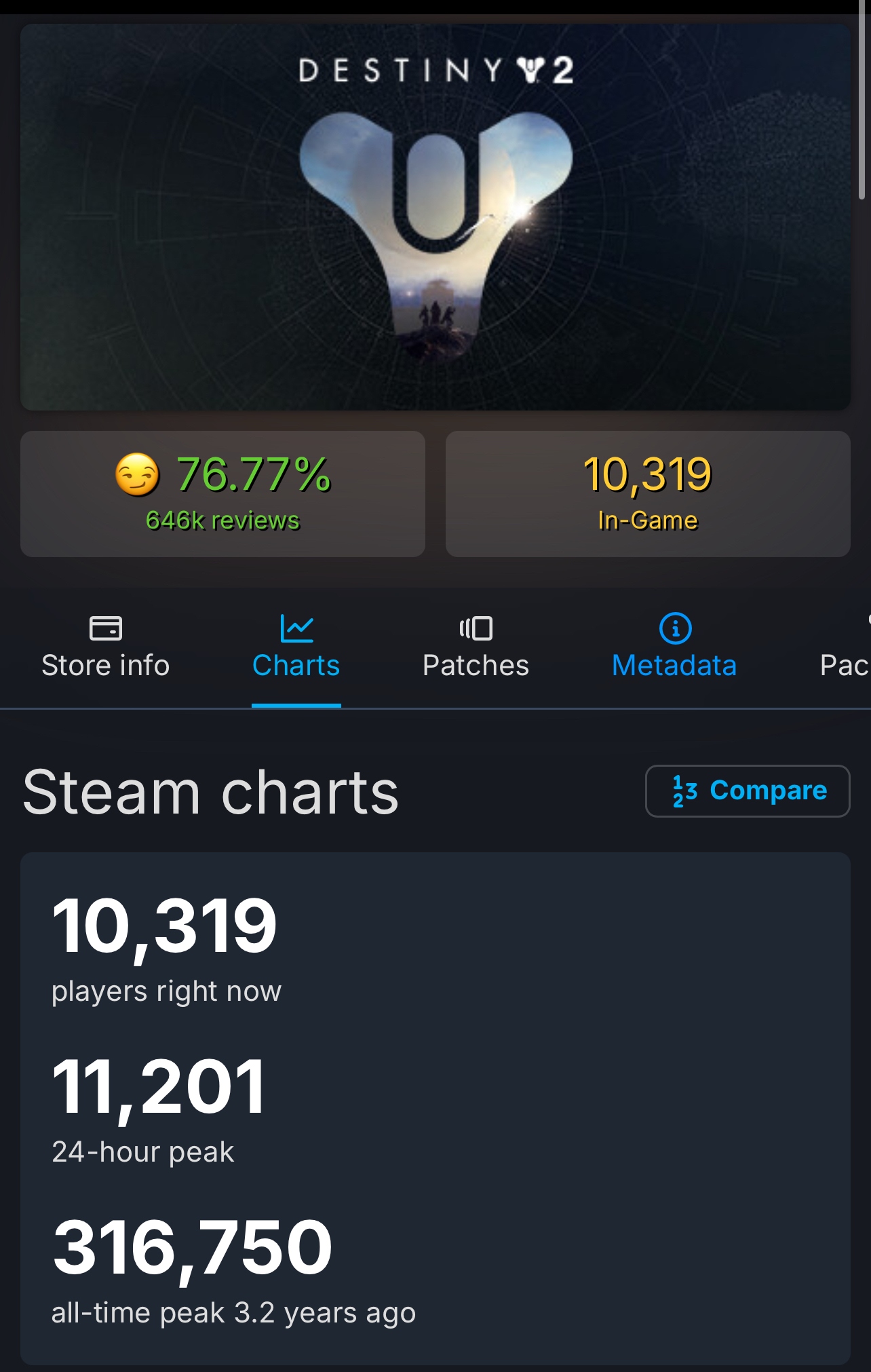Switch to the Patches tab
871x1372 pixels.
tap(476, 647)
